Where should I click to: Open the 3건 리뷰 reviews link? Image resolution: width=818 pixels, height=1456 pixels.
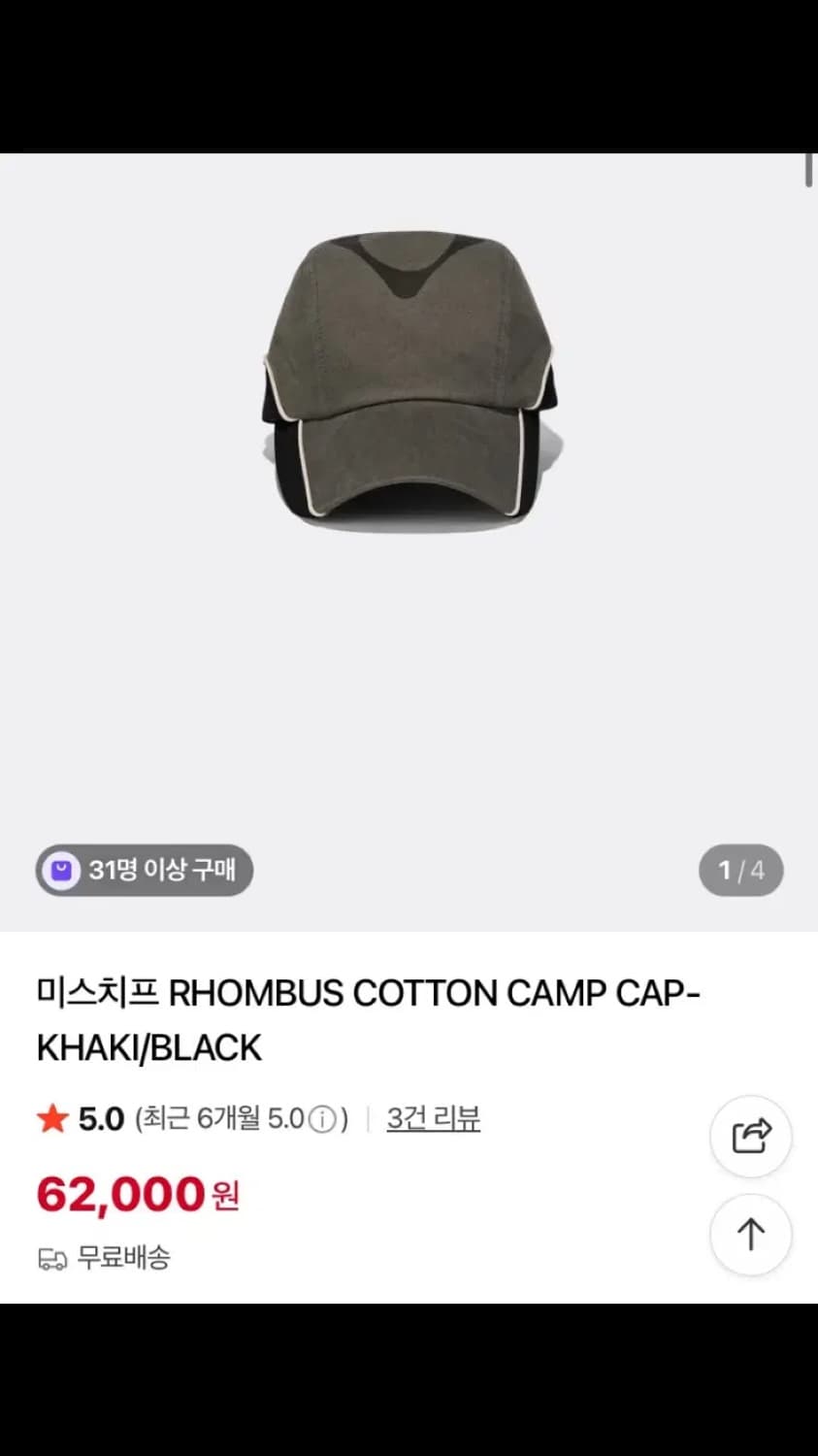[433, 1118]
